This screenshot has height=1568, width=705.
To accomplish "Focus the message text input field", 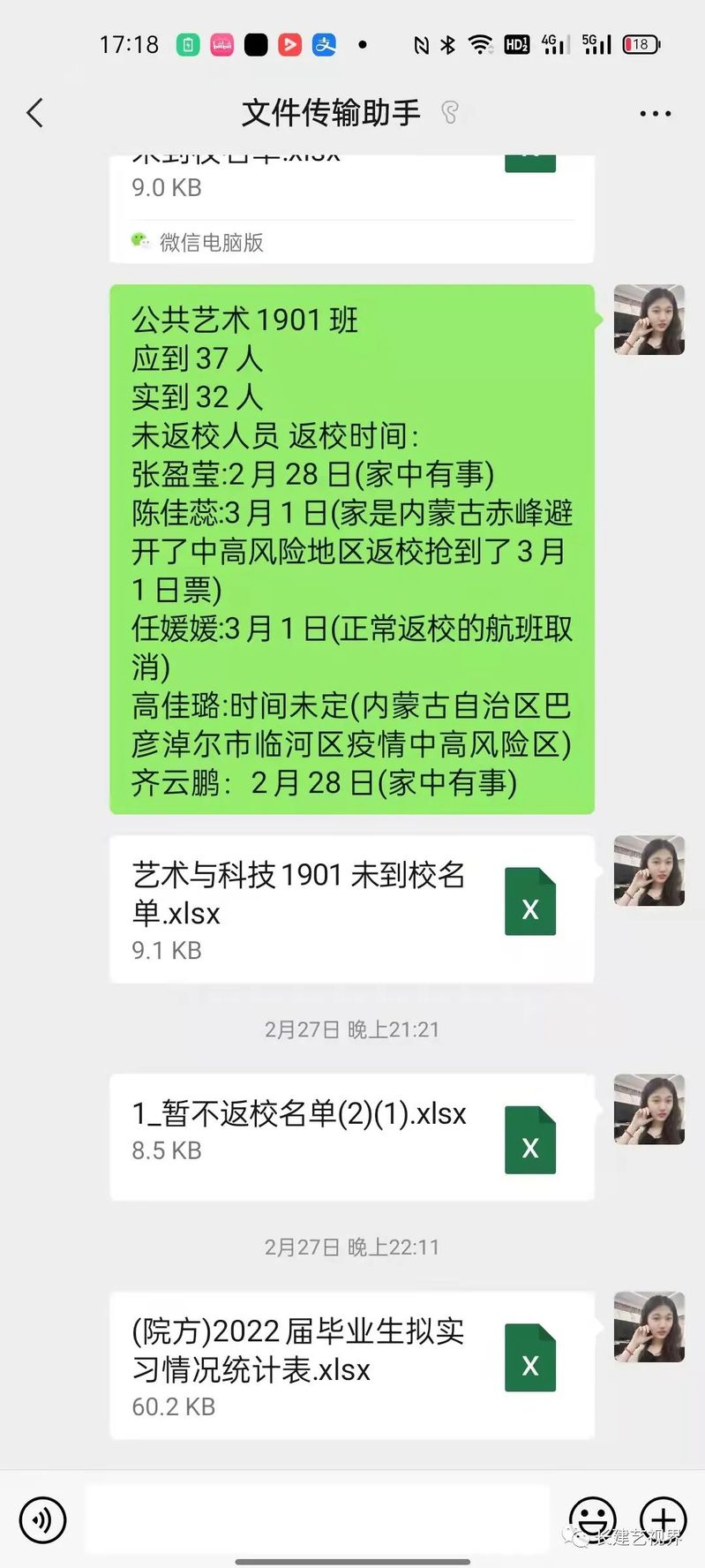I will coord(318,1519).
